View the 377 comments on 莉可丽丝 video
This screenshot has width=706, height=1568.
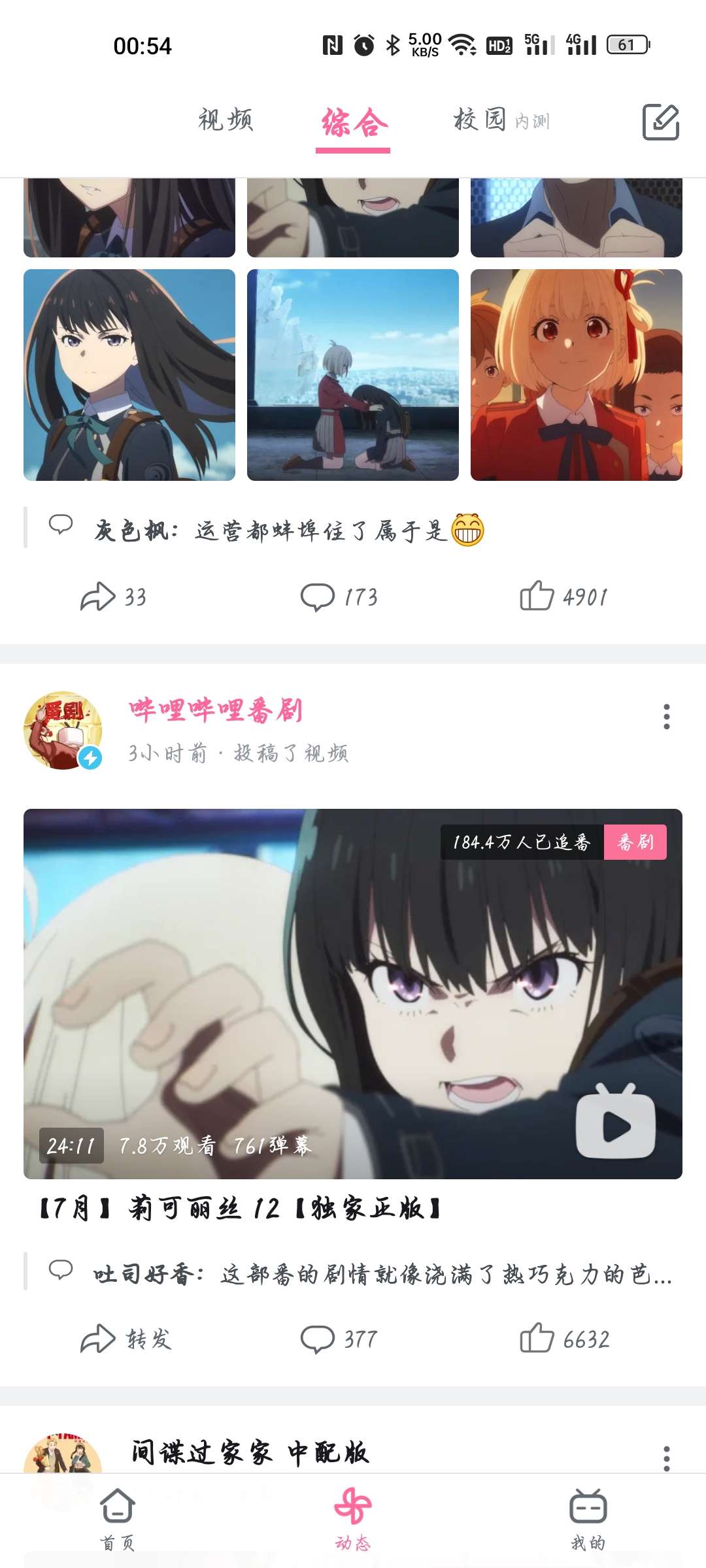tap(339, 1339)
